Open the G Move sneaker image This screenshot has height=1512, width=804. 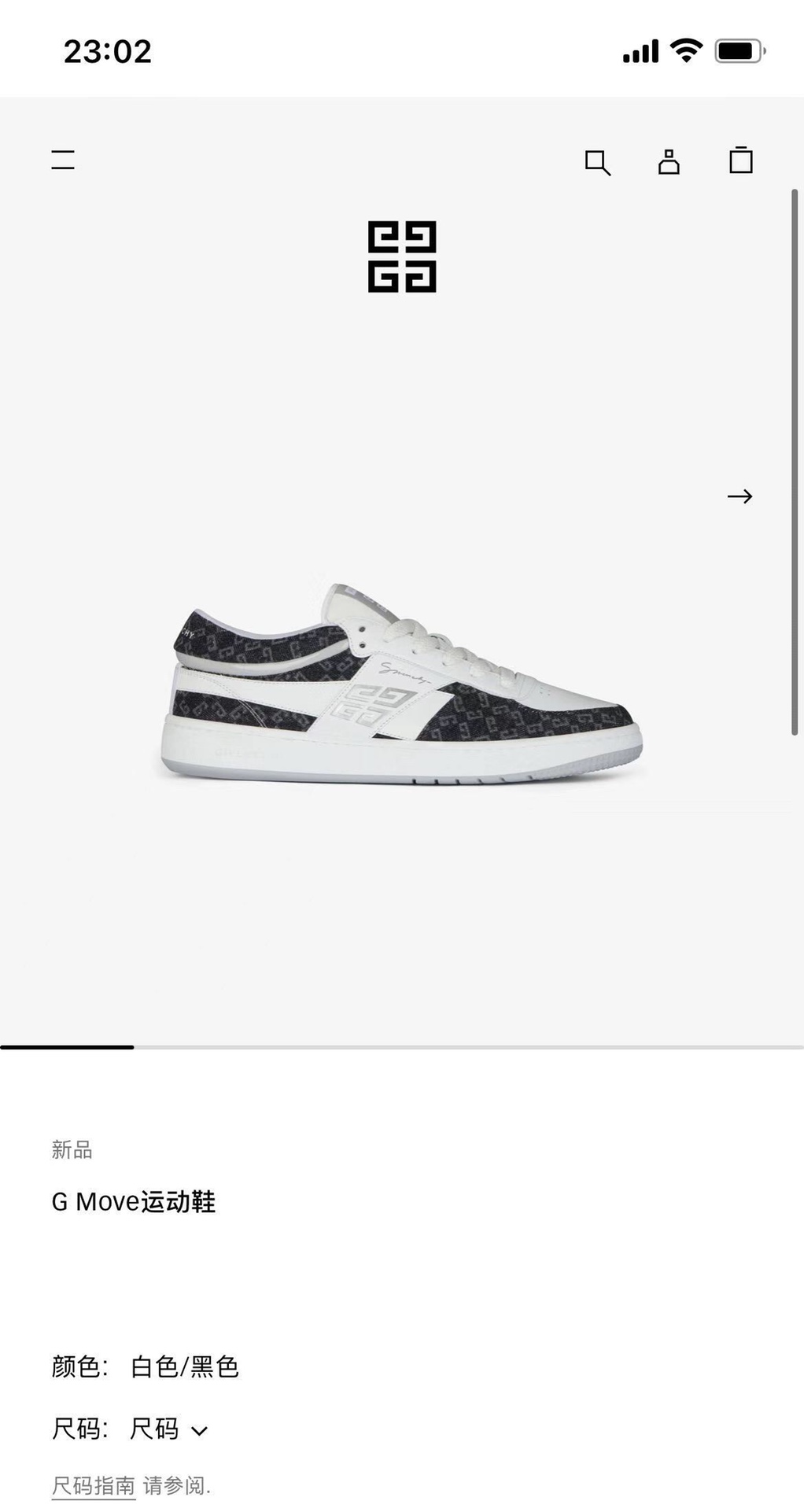click(x=401, y=684)
